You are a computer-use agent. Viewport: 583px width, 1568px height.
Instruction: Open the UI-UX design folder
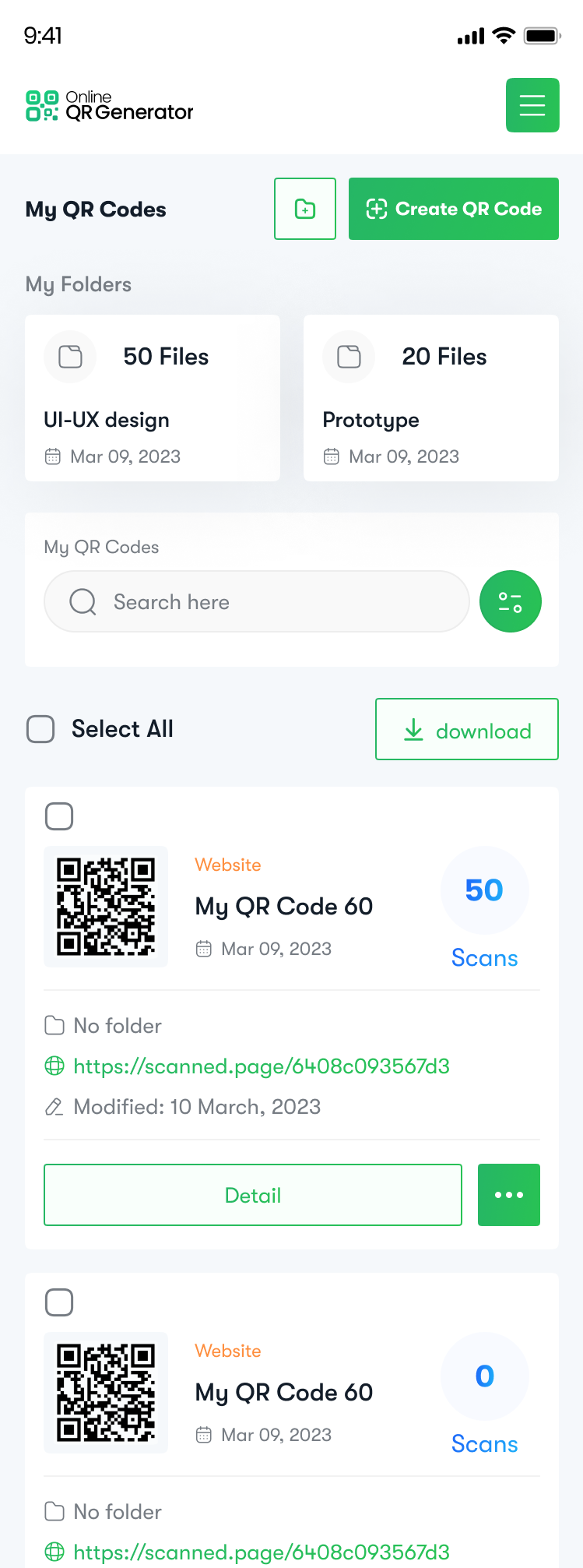[x=152, y=398]
